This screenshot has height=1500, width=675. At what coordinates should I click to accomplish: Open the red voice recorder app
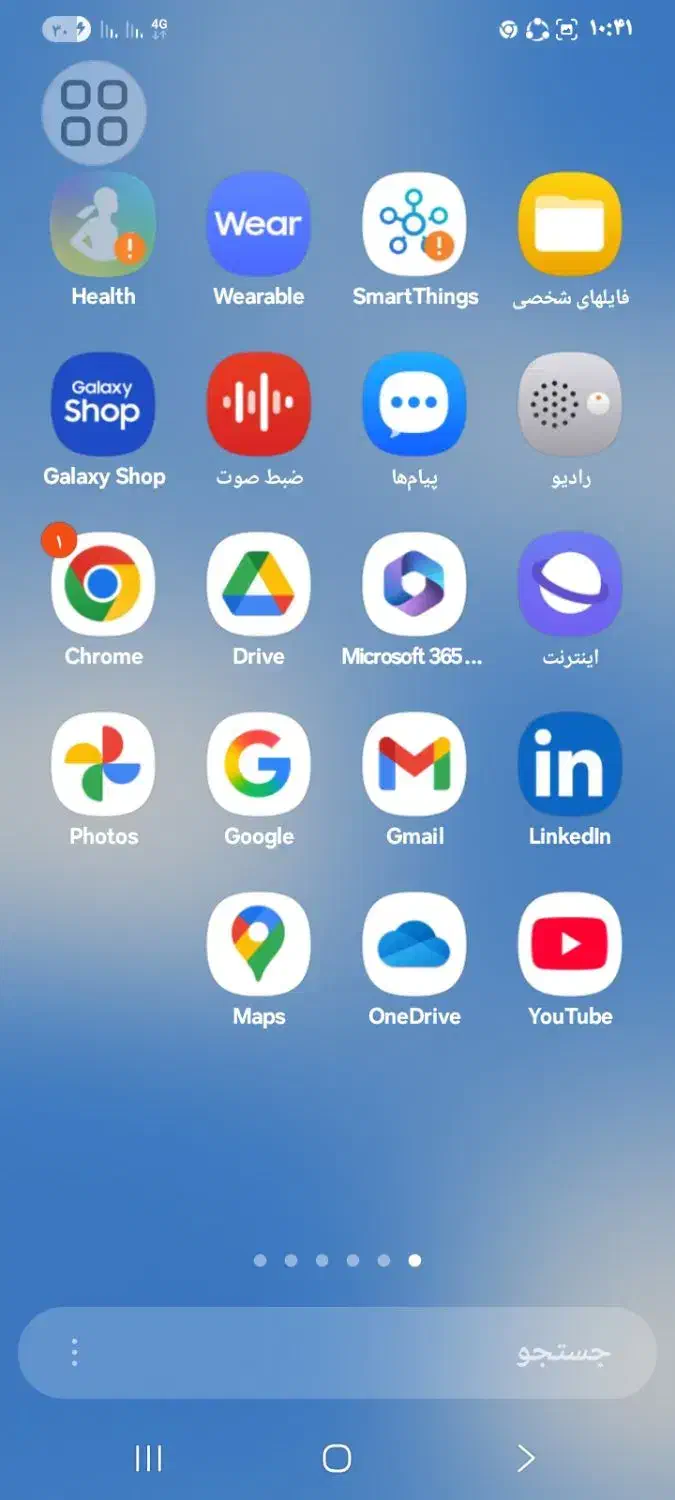point(259,404)
